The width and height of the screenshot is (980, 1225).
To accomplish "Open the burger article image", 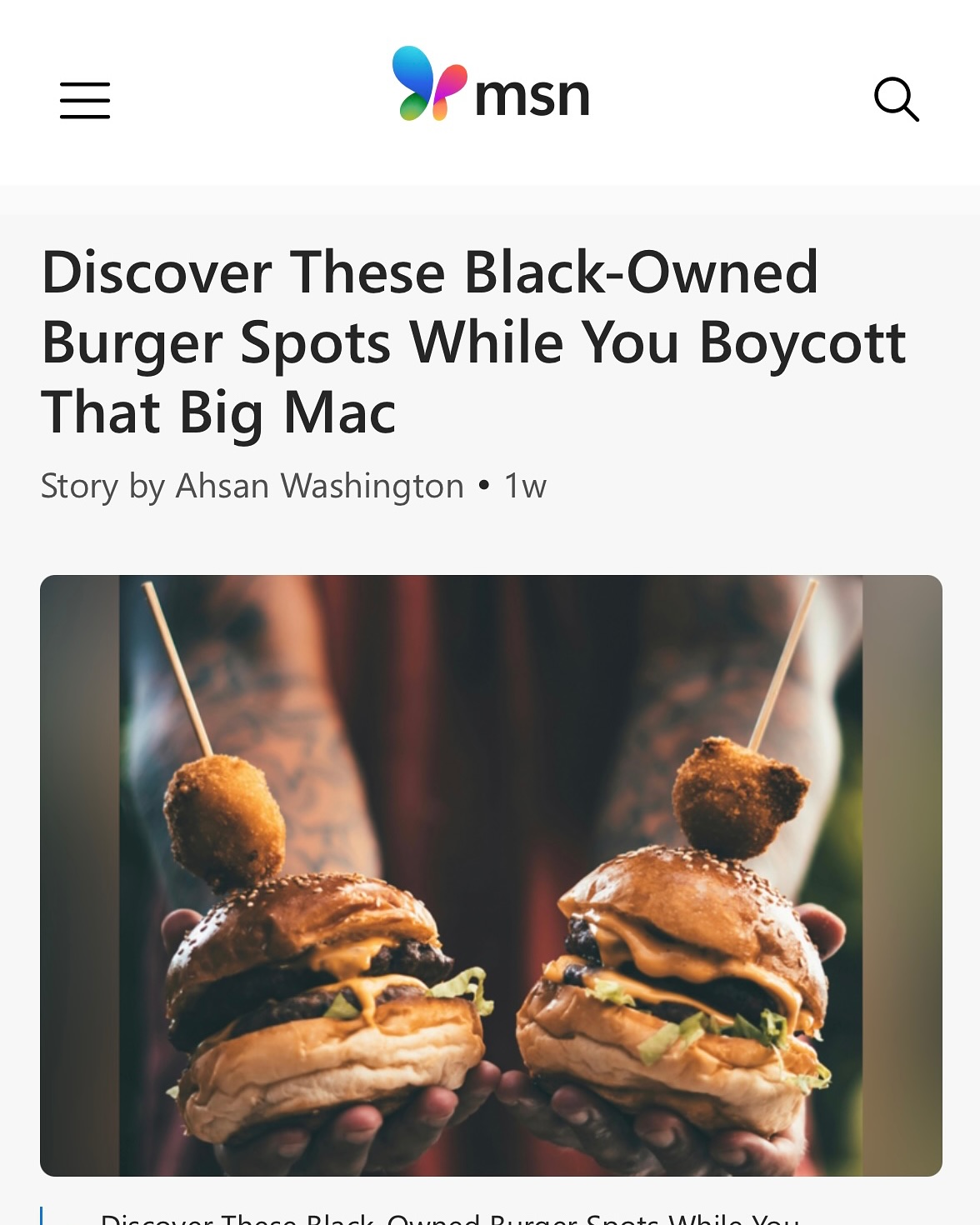I will tap(491, 875).
